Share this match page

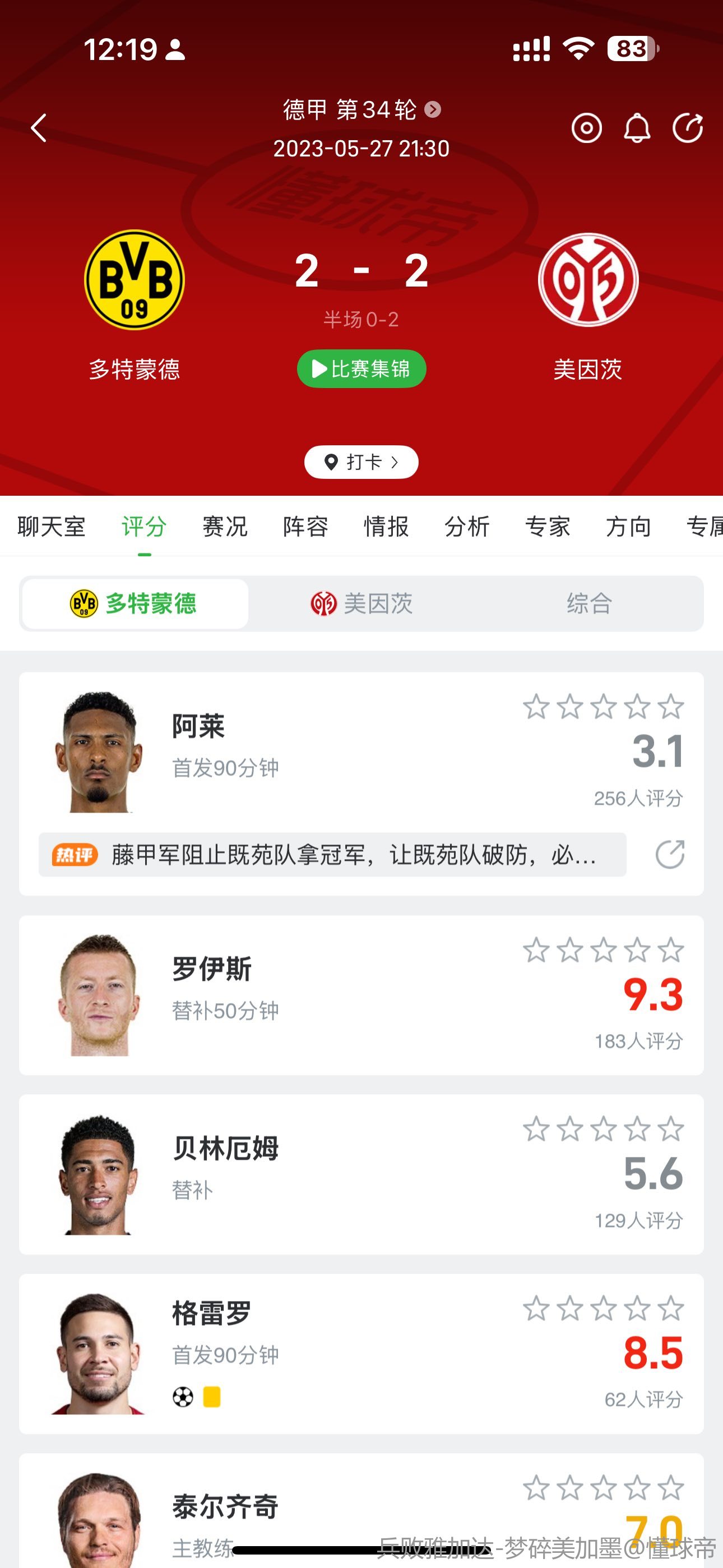coord(687,128)
